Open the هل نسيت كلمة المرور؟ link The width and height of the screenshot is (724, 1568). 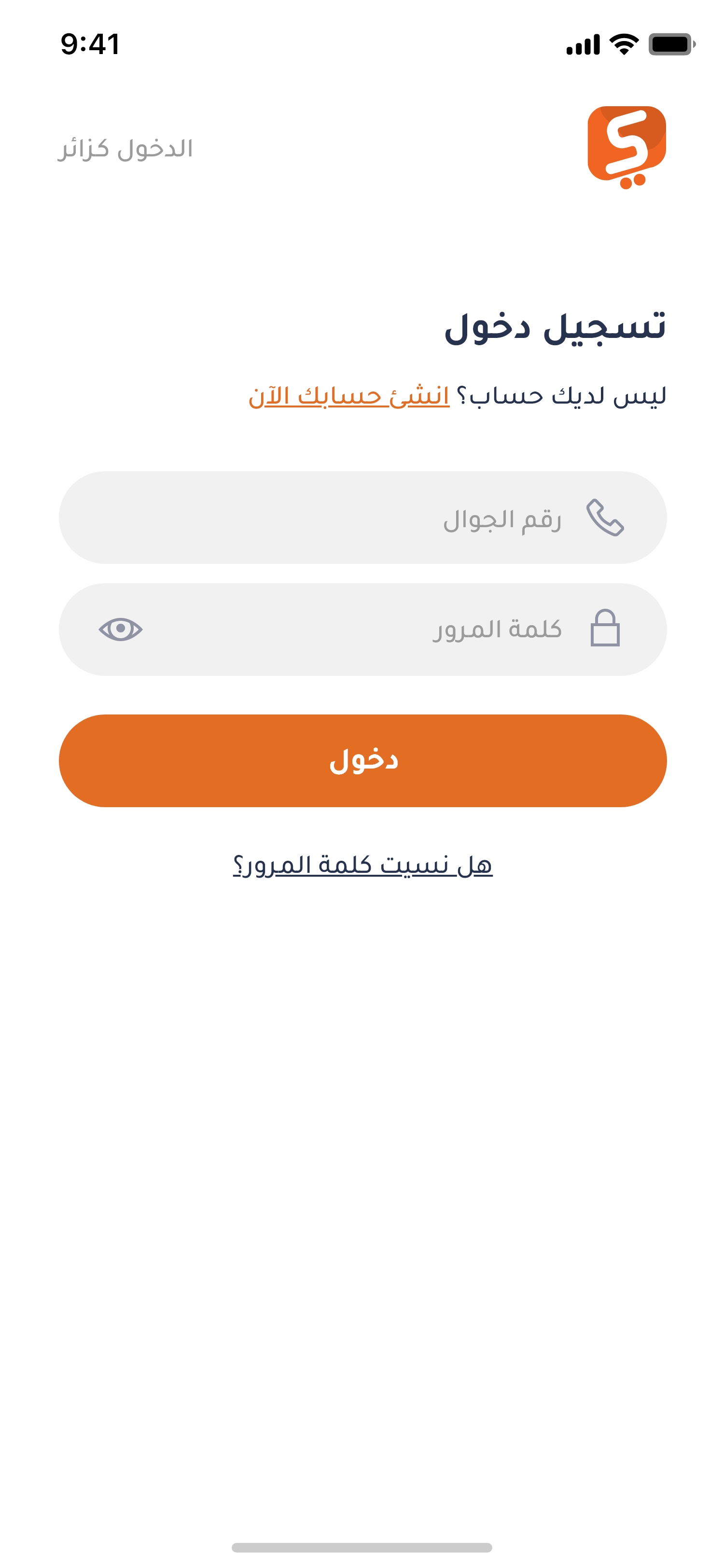click(362, 865)
